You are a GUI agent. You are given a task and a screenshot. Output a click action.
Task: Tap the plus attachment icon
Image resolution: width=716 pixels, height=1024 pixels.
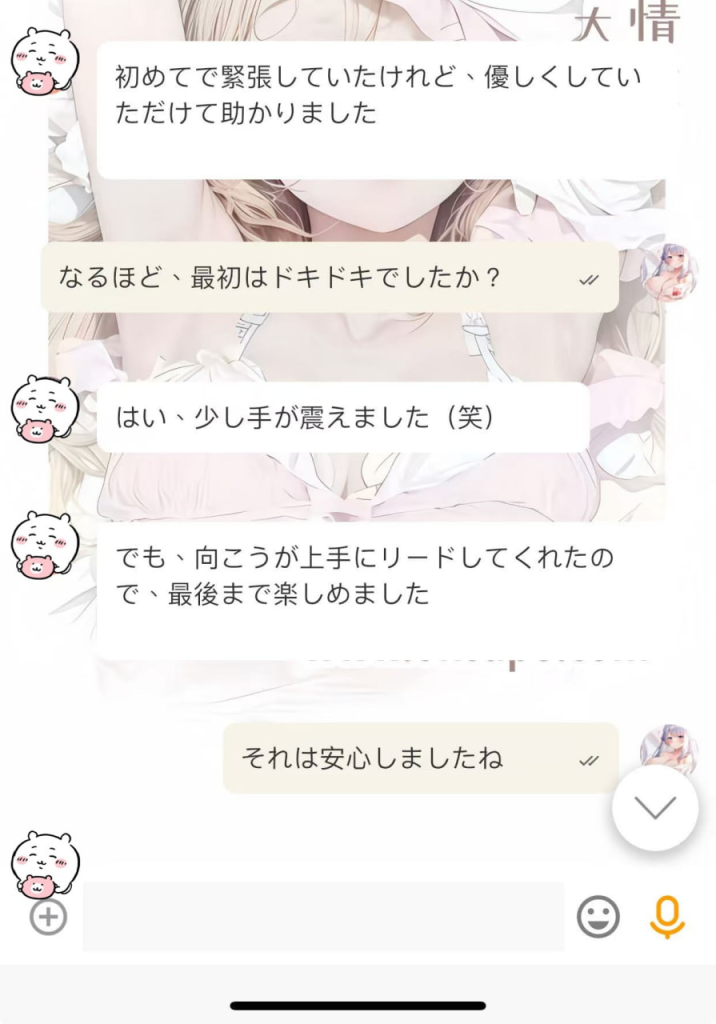tap(48, 916)
